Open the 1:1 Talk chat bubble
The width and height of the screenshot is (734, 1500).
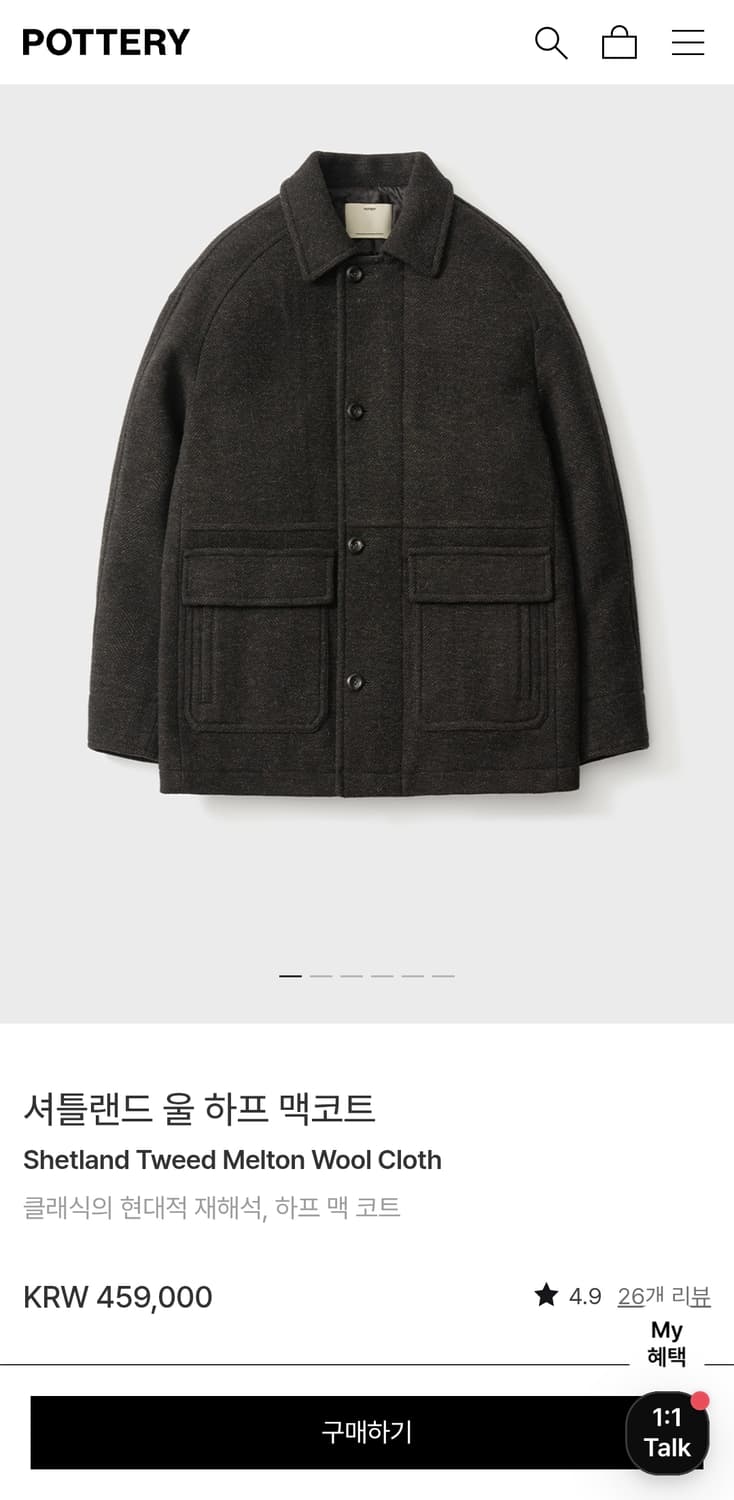click(667, 1432)
